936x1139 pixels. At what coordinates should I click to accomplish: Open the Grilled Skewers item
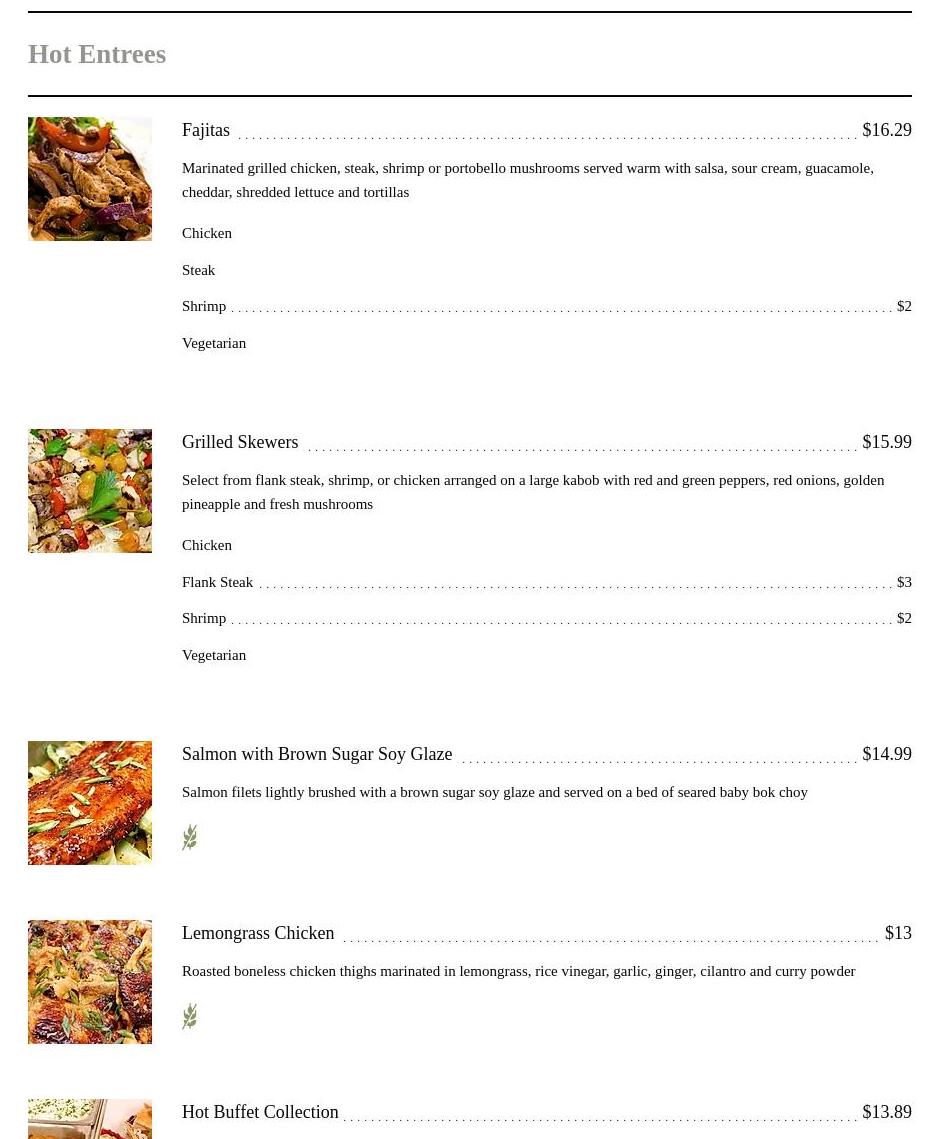click(240, 442)
